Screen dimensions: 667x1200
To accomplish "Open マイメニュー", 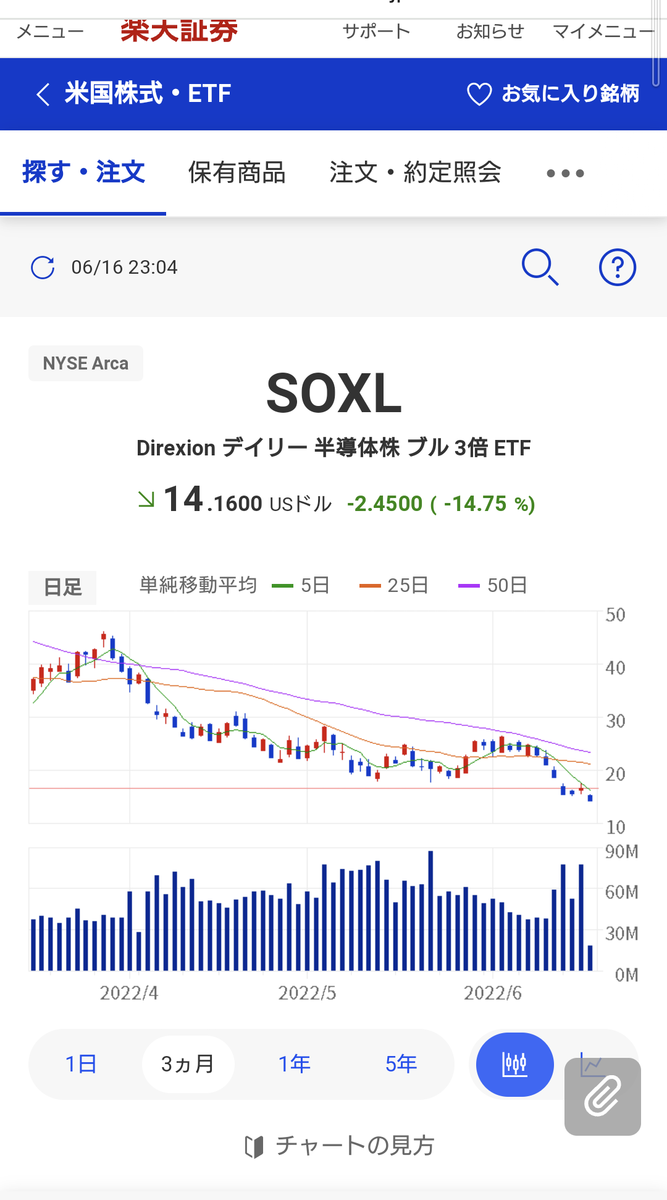I will point(603,31).
